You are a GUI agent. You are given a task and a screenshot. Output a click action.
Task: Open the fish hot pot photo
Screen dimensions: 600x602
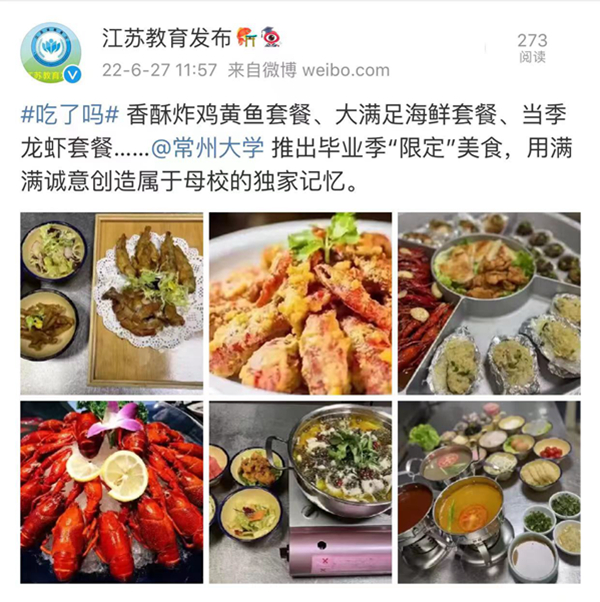(x=300, y=492)
